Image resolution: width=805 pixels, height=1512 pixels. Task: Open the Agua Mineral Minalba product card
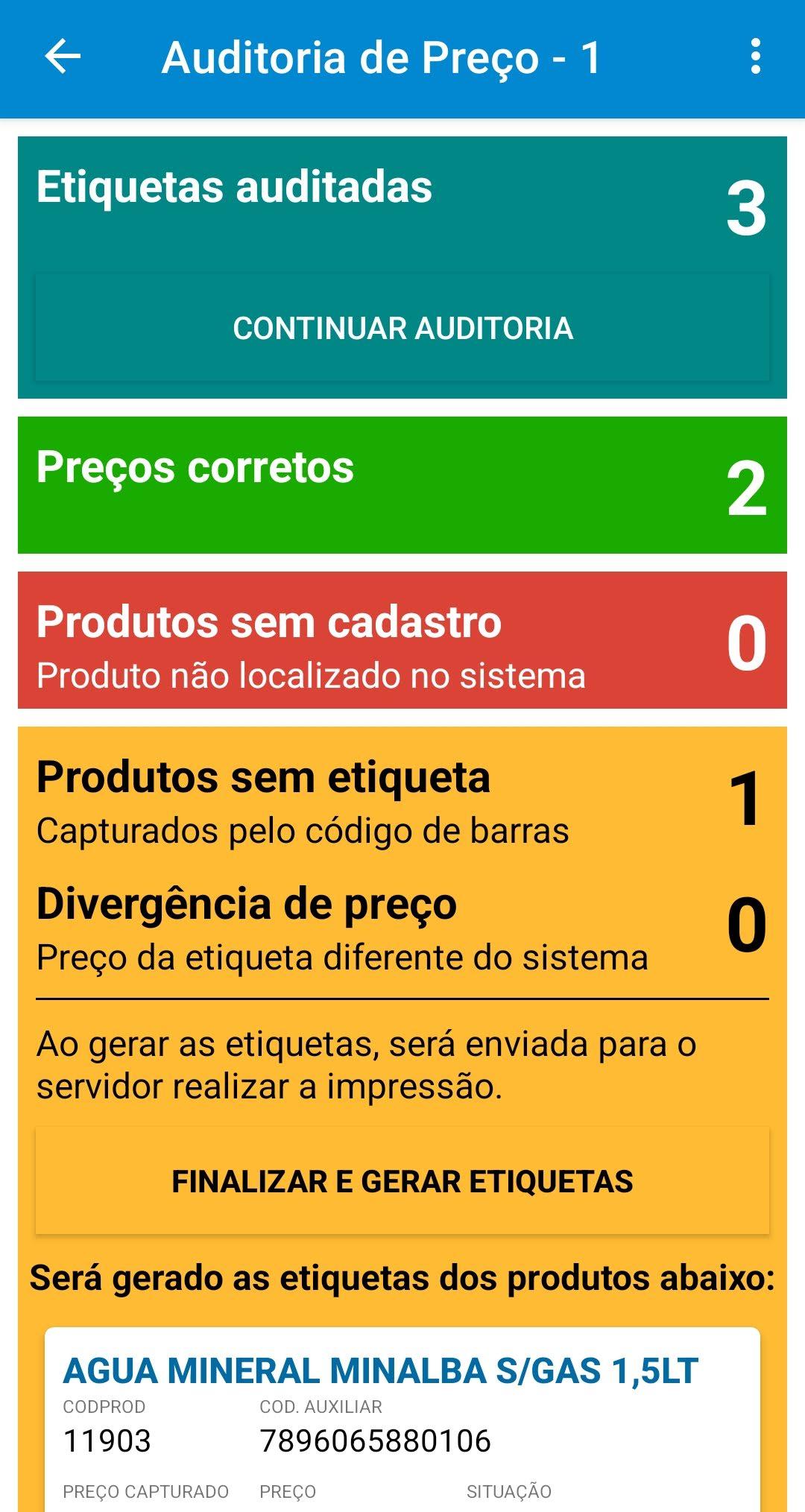tap(402, 1419)
